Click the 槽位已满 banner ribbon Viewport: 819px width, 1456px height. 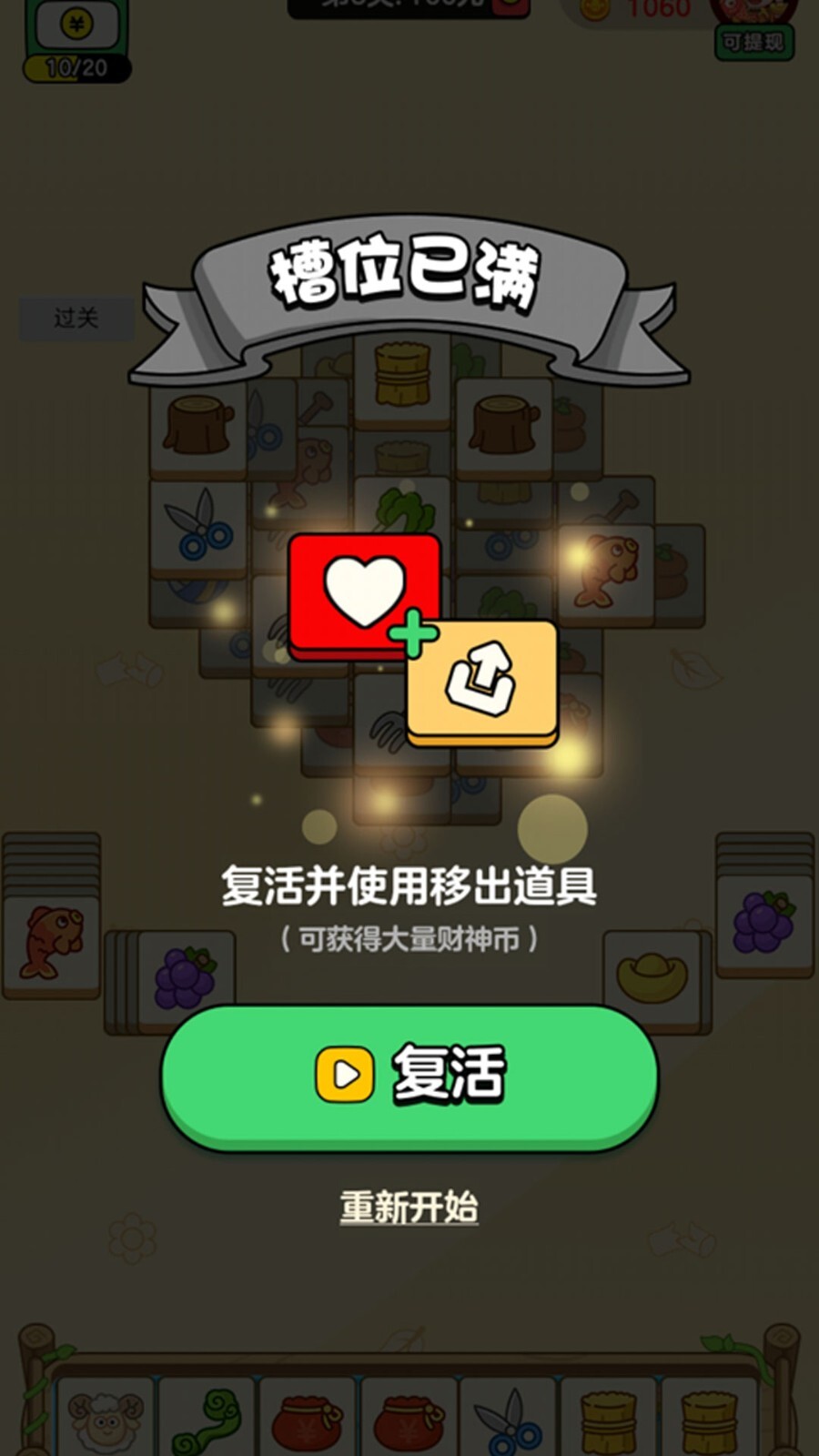tap(409, 268)
